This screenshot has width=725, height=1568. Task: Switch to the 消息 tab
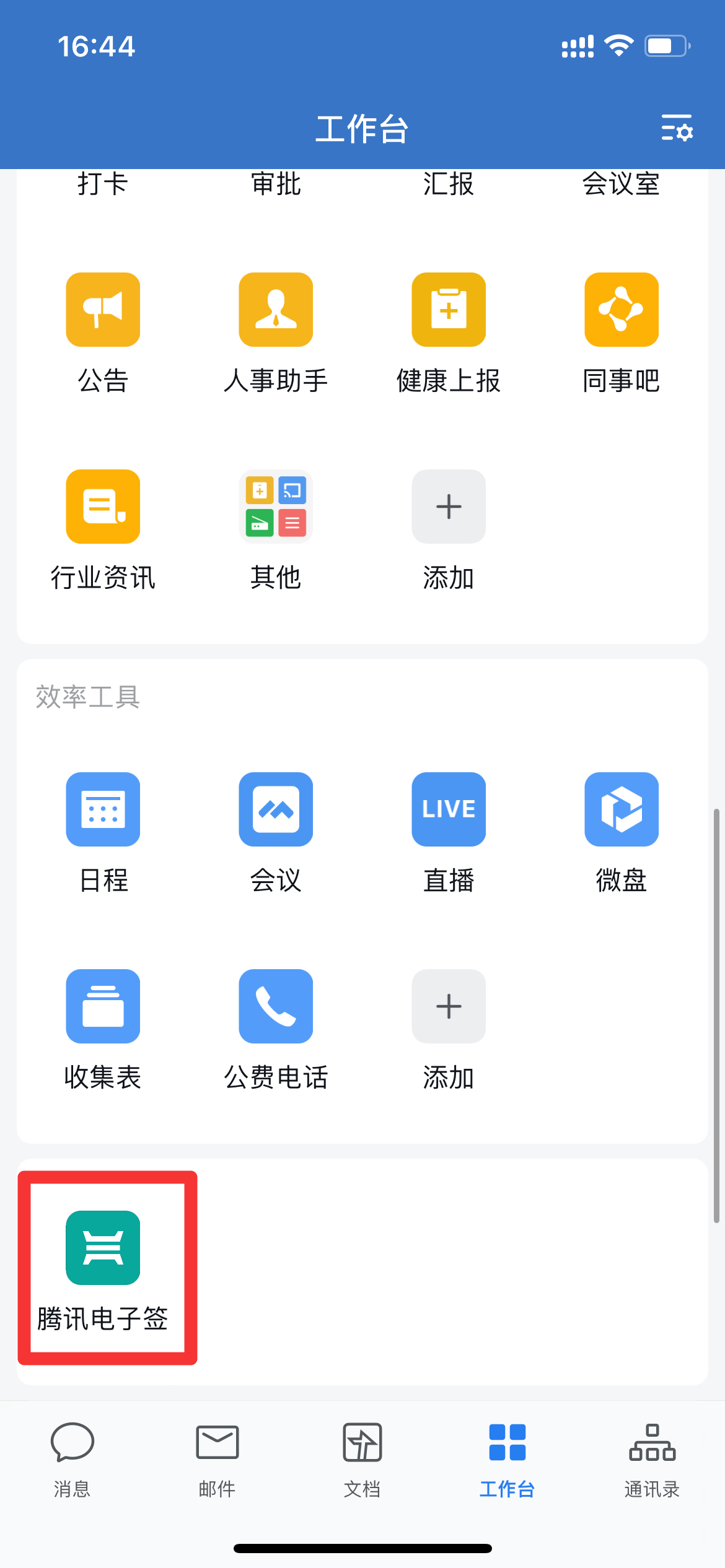72,1460
